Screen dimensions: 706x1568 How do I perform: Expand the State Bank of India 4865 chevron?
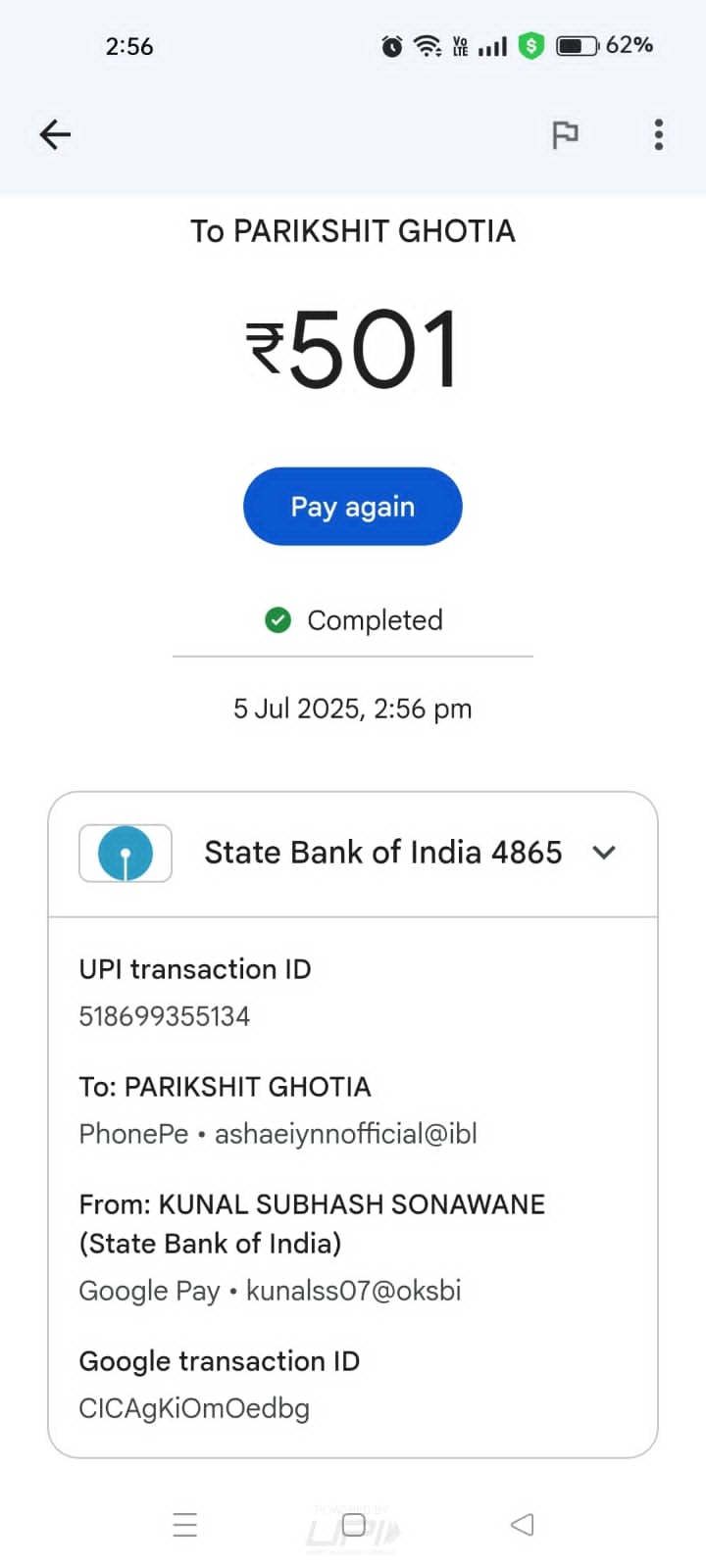pos(604,853)
